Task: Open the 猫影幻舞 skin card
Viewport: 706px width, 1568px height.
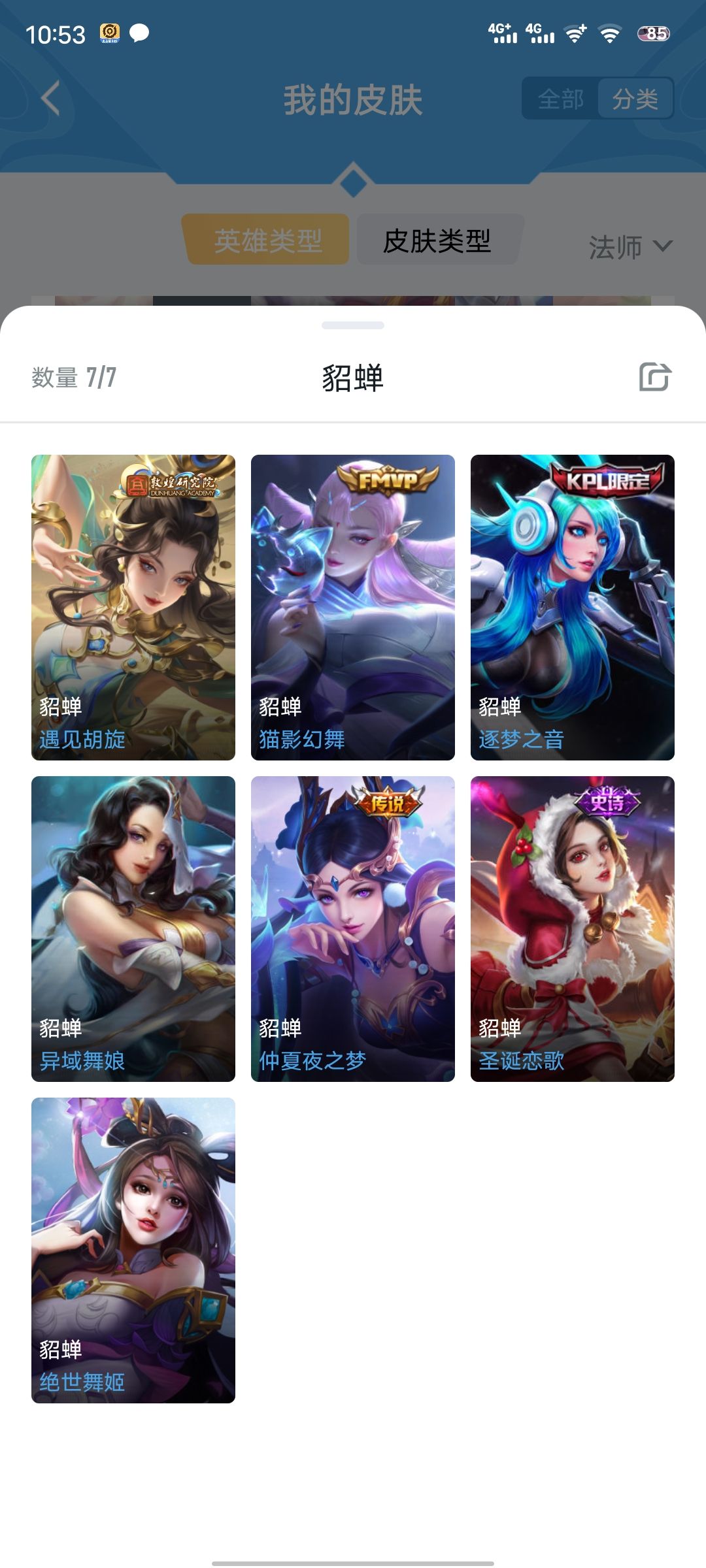Action: click(x=353, y=608)
